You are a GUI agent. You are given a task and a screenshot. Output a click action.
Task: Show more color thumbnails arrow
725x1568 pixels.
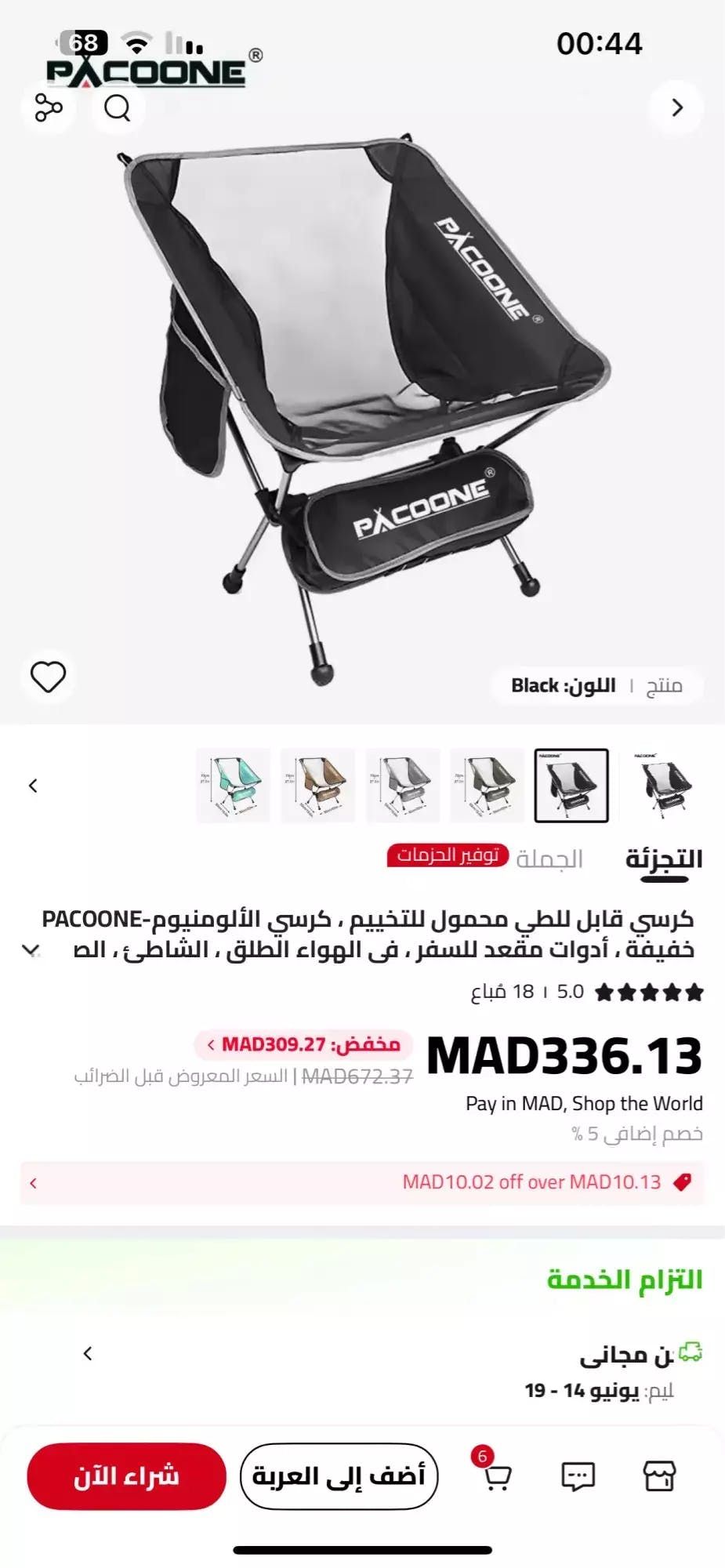click(x=33, y=786)
